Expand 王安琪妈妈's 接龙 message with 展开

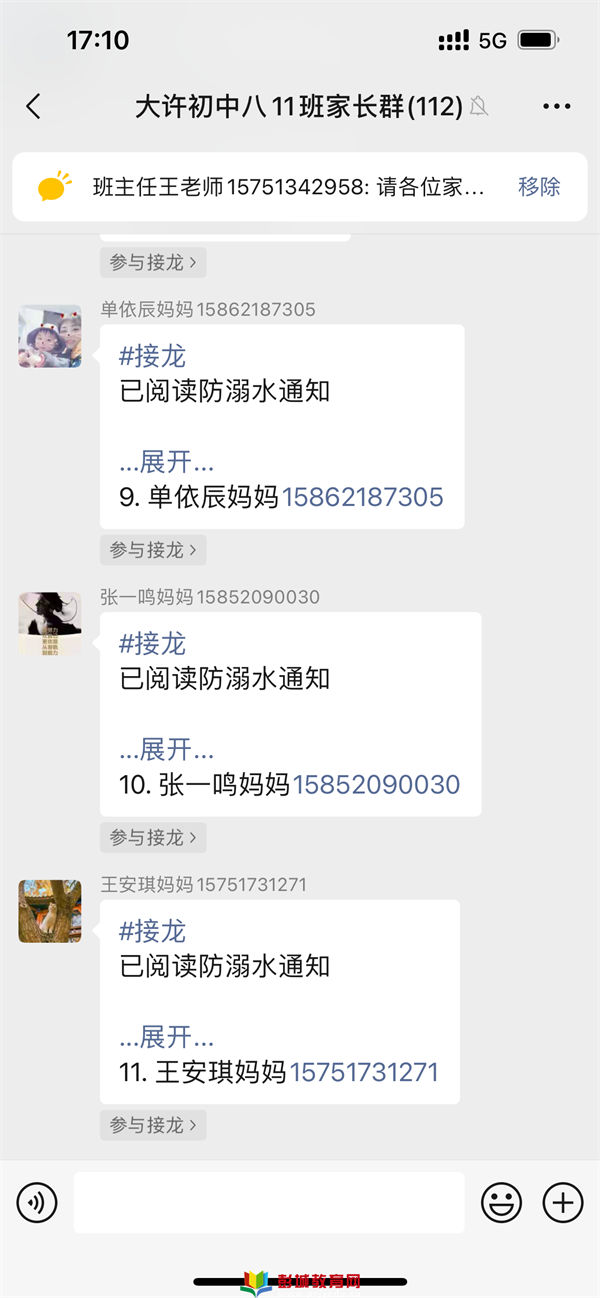tap(167, 1036)
